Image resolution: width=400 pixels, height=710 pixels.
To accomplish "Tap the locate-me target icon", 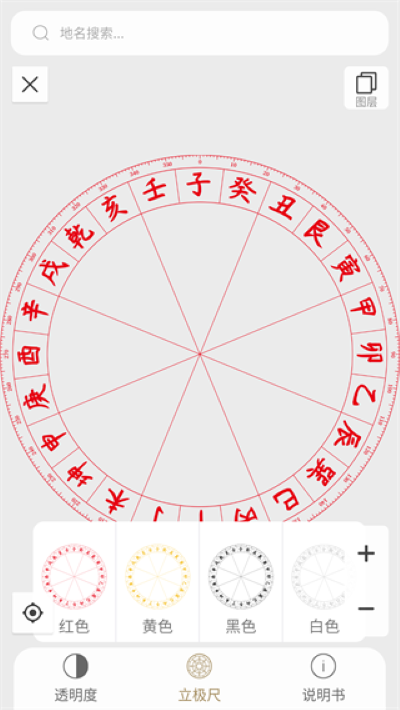I will [33, 613].
